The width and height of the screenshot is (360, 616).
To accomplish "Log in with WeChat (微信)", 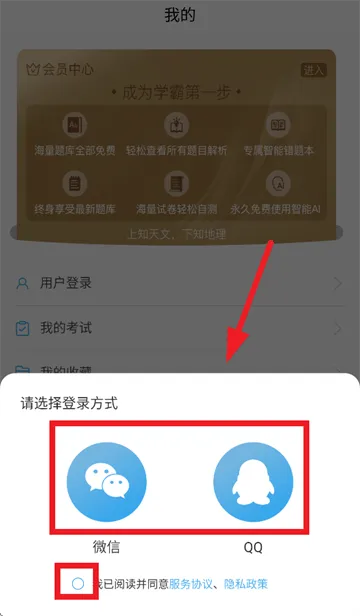I will [107, 481].
